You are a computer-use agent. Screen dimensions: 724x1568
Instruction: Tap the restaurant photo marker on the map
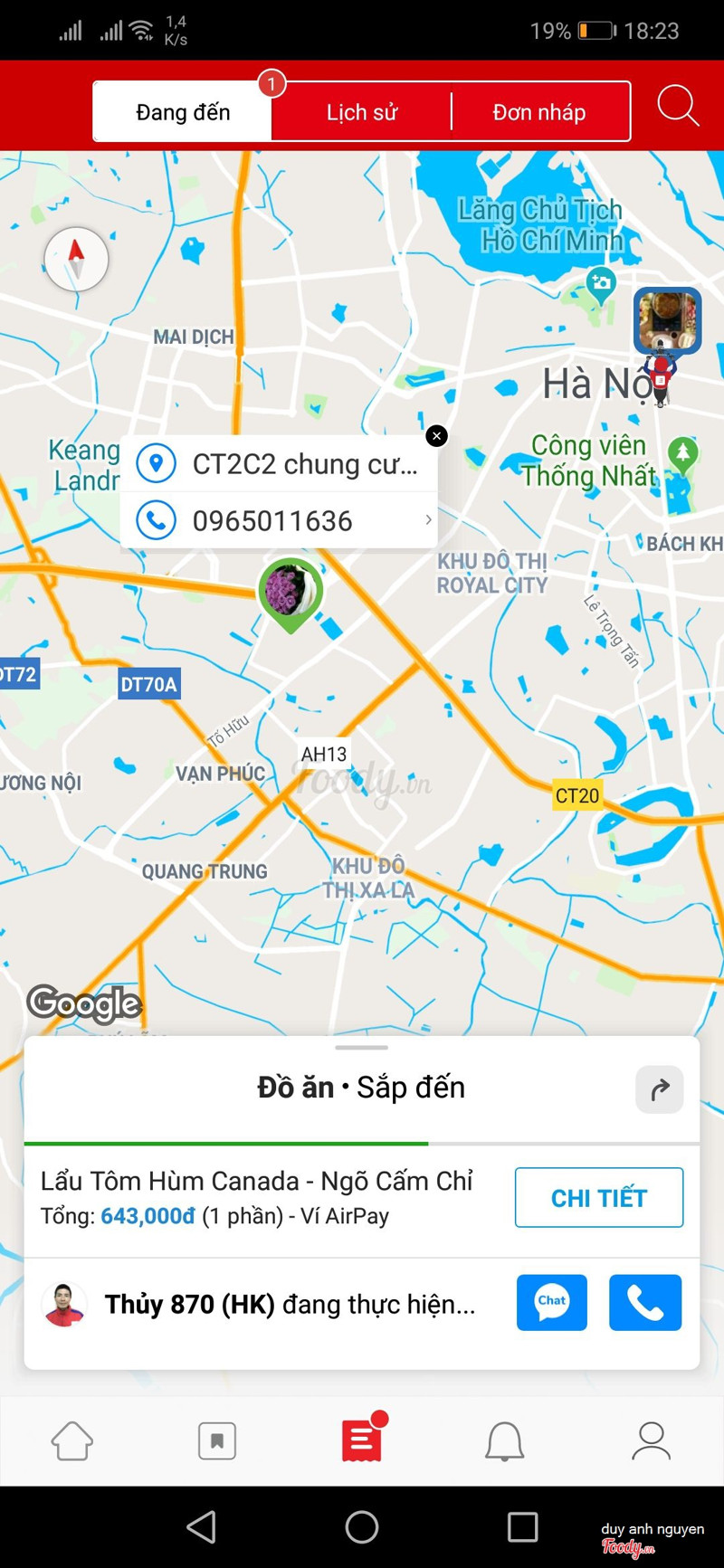[x=667, y=319]
